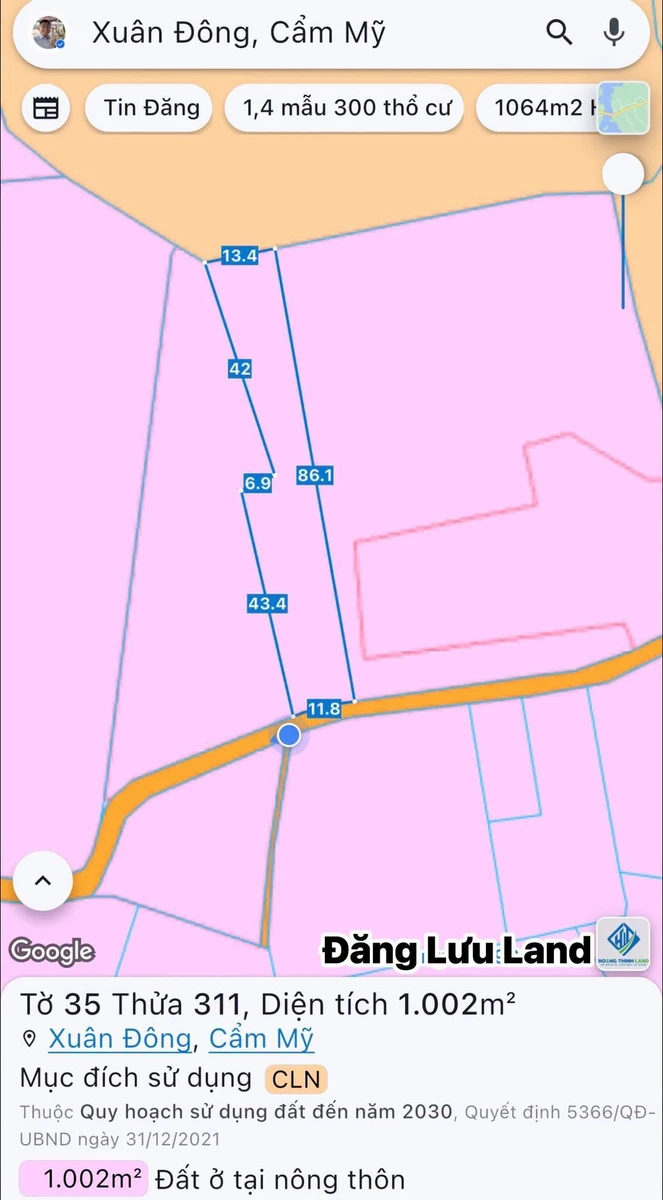Expand the panel with the up chevron
Viewport: 663px width, 1200px height.
point(42,881)
